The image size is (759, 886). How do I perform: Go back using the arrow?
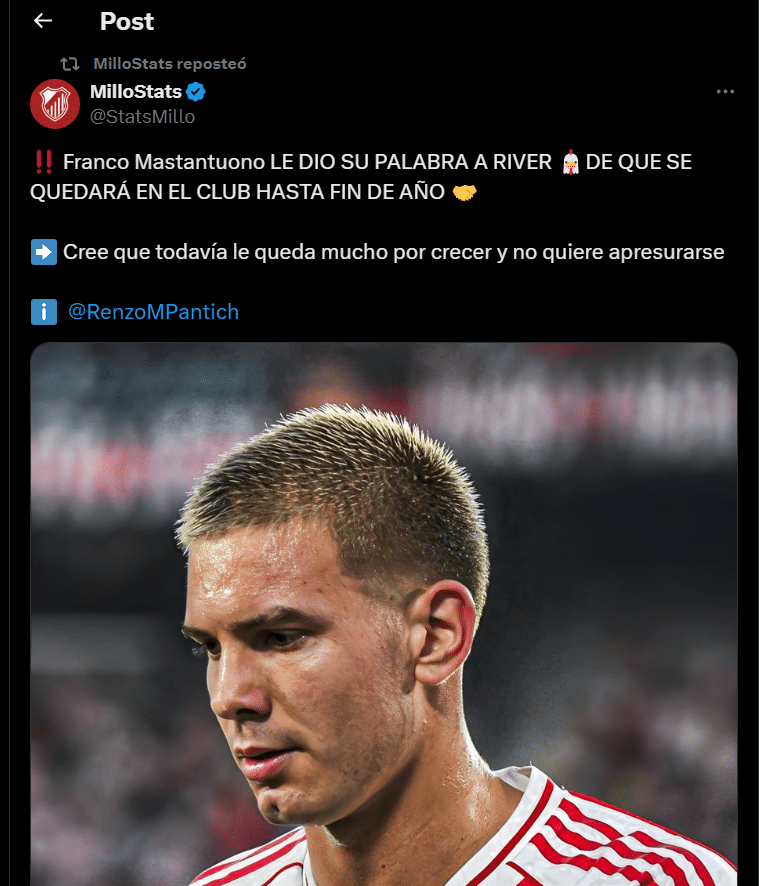[x=42, y=21]
